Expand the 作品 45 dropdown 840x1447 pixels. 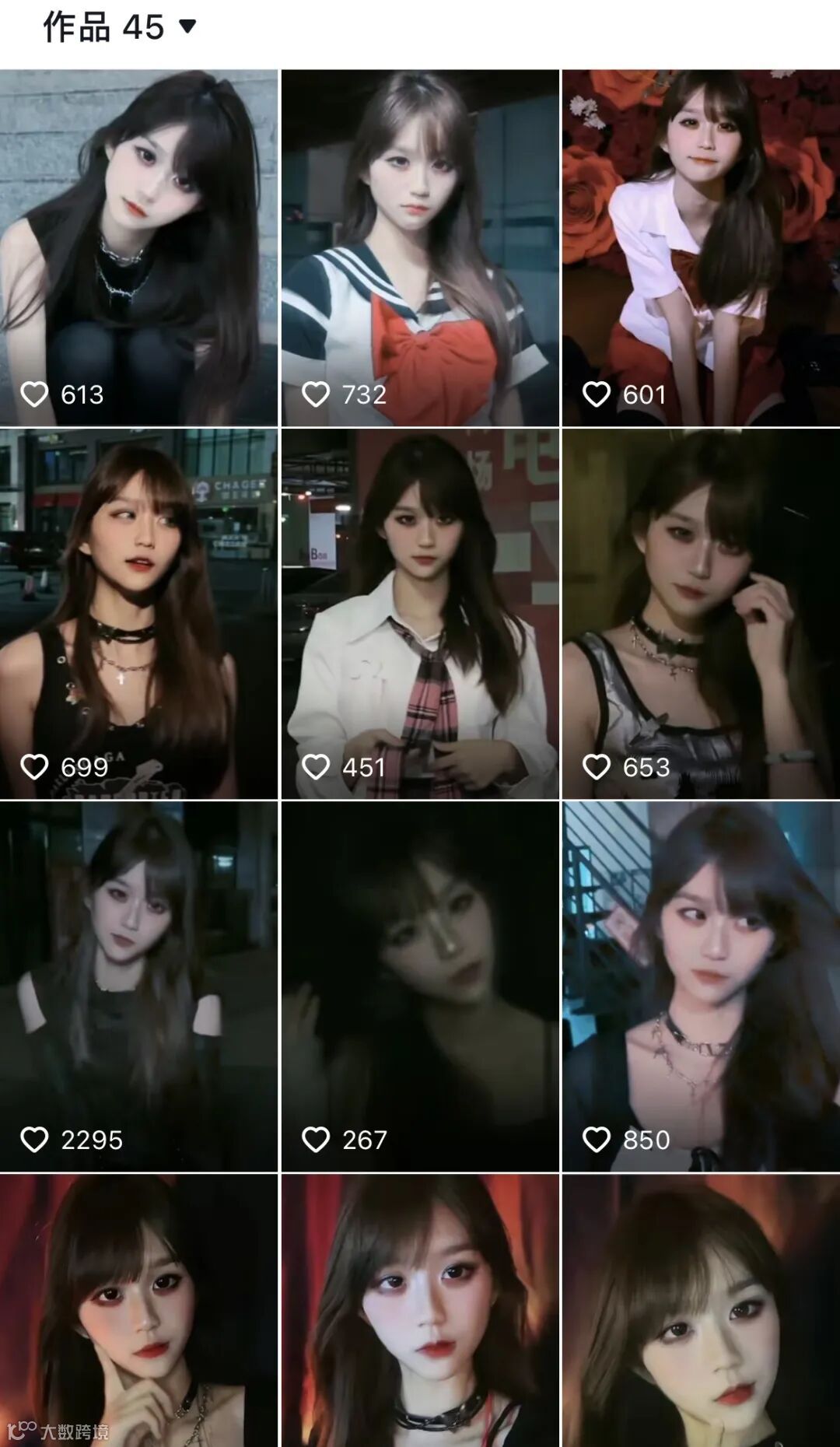coord(187,27)
